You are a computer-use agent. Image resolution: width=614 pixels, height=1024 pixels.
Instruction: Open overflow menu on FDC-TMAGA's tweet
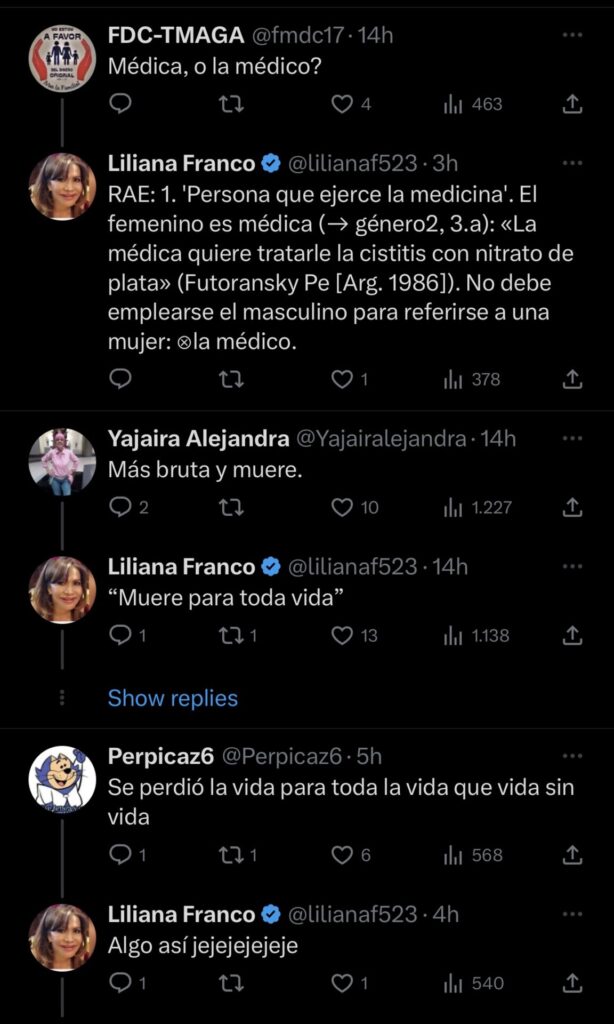(572, 35)
